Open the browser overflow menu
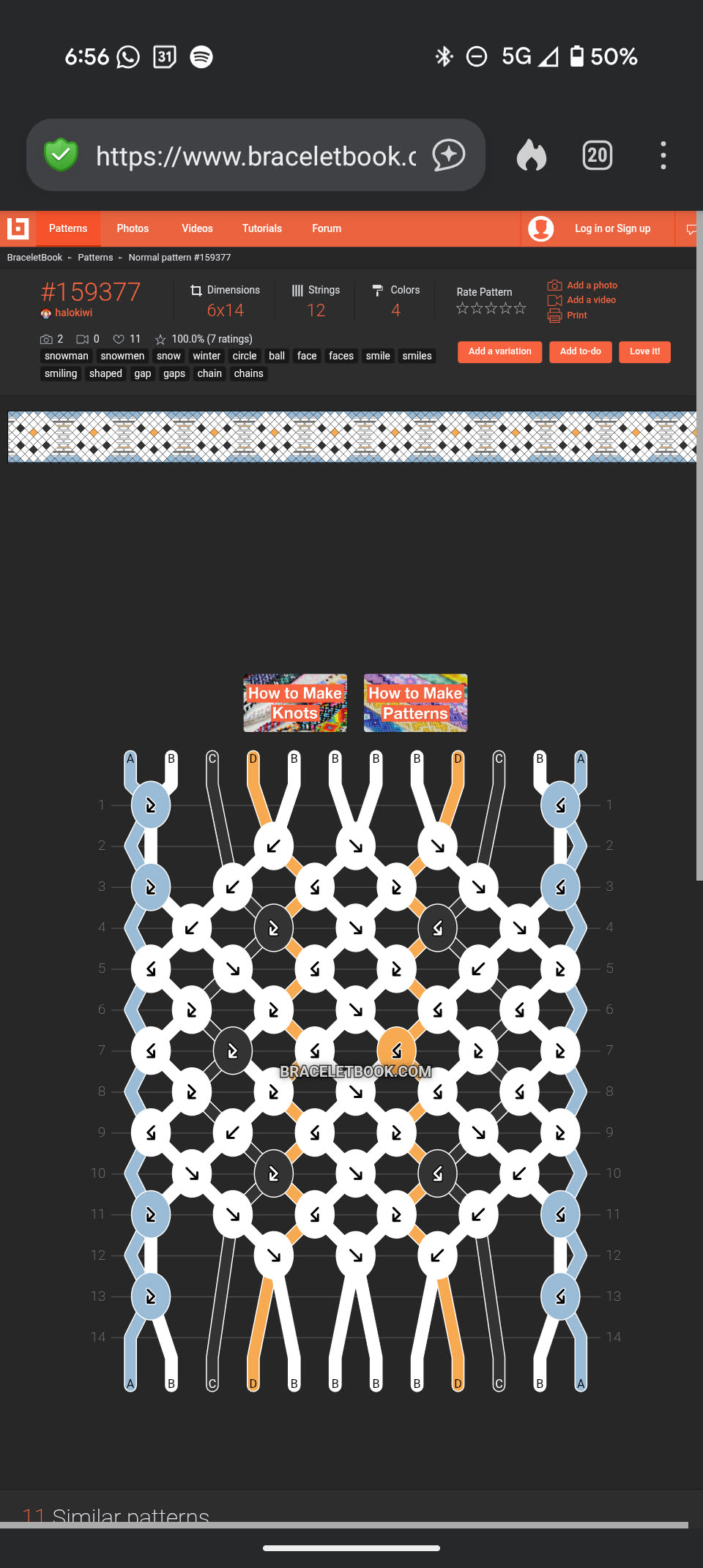The width and height of the screenshot is (703, 1568). (x=663, y=155)
